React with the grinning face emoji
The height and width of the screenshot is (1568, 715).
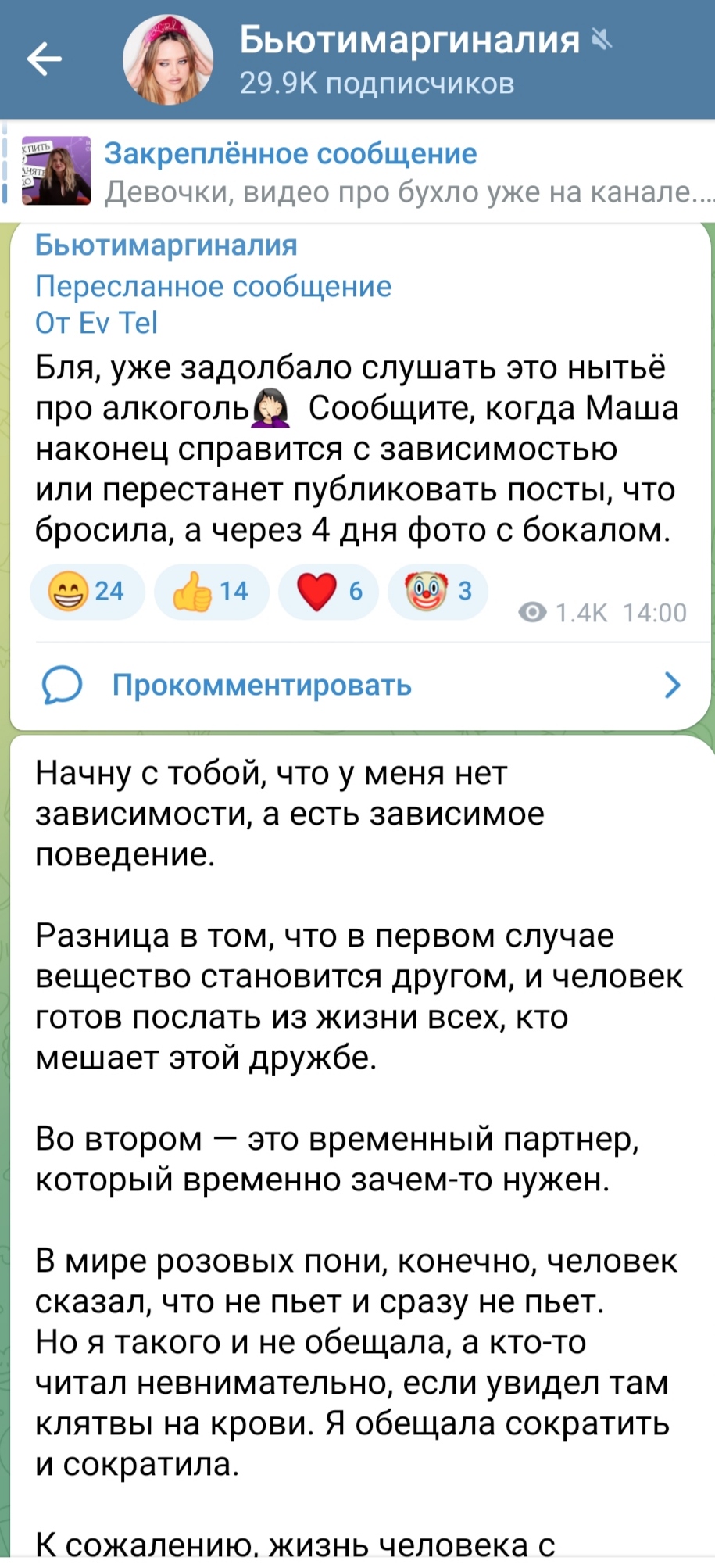[x=87, y=591]
